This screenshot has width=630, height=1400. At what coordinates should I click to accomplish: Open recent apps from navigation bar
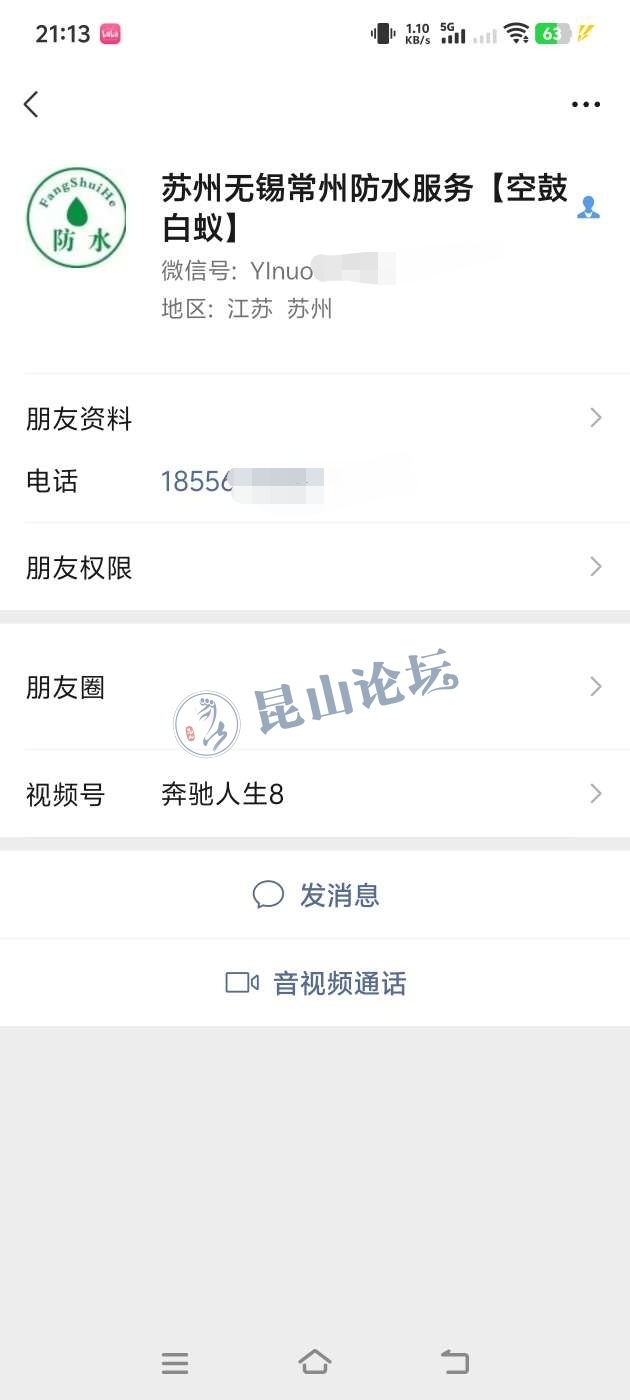point(175,1362)
